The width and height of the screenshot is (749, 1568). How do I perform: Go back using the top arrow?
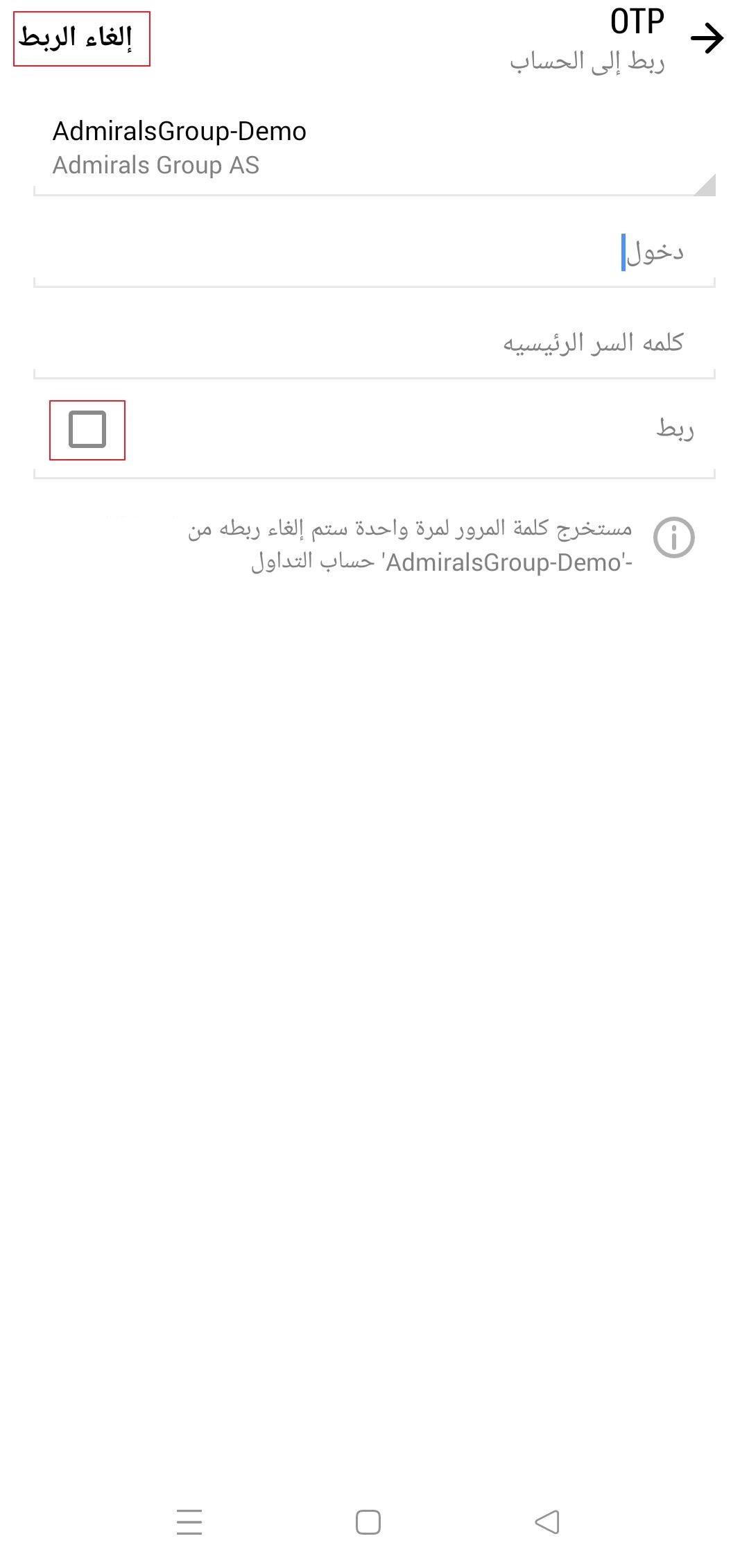click(x=707, y=38)
